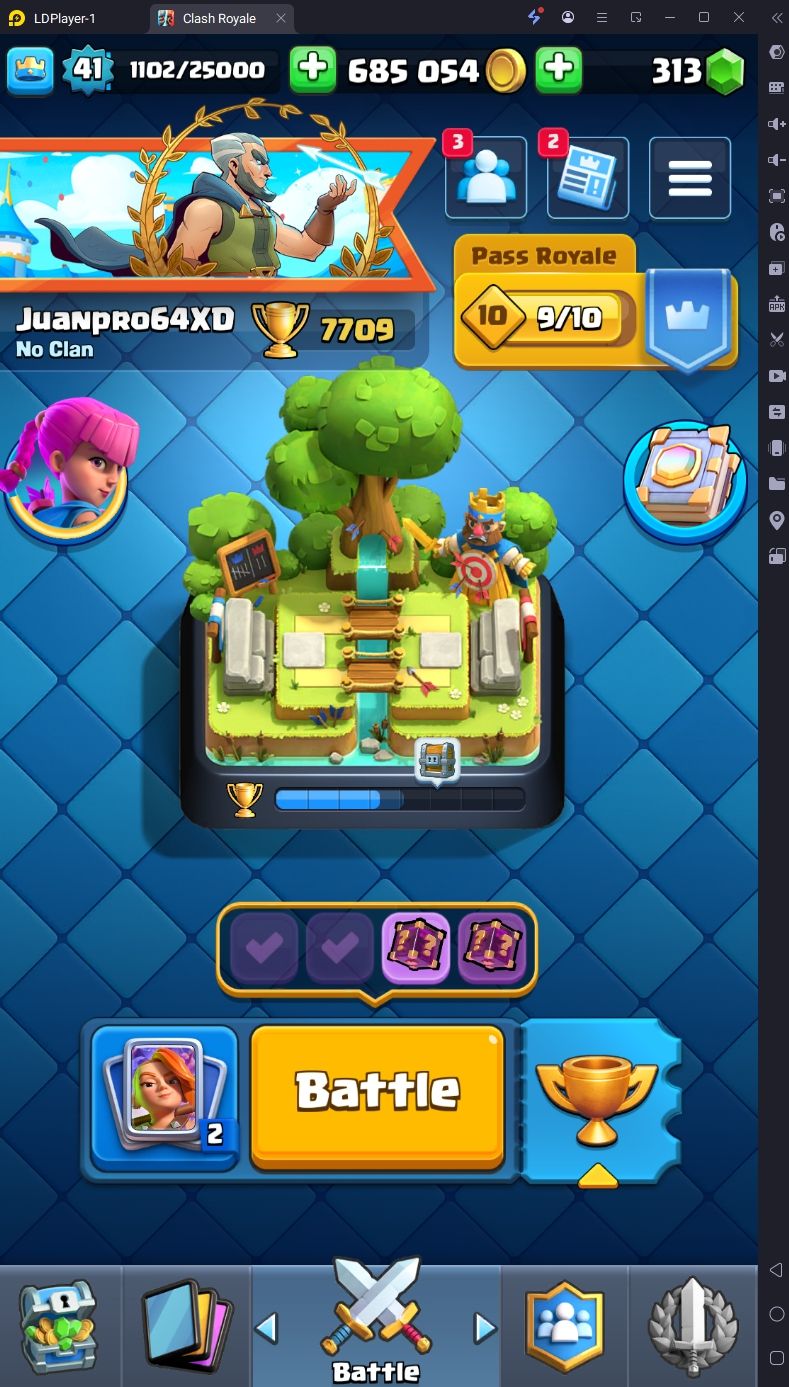This screenshot has width=789, height=1387.
Task: Switch to the Cards collection tab
Action: pos(187,1327)
